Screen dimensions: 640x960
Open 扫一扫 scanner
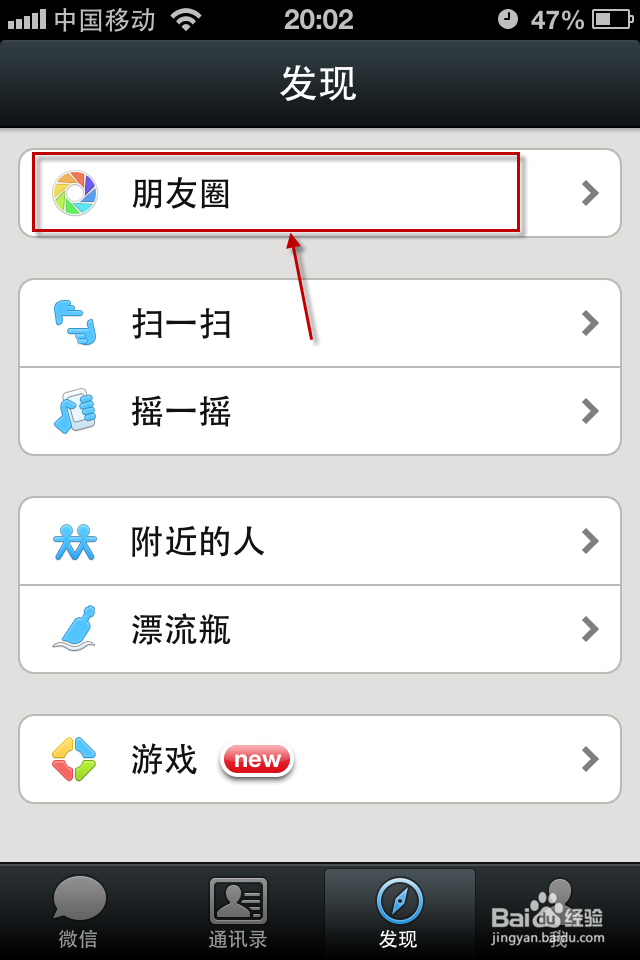(x=320, y=323)
